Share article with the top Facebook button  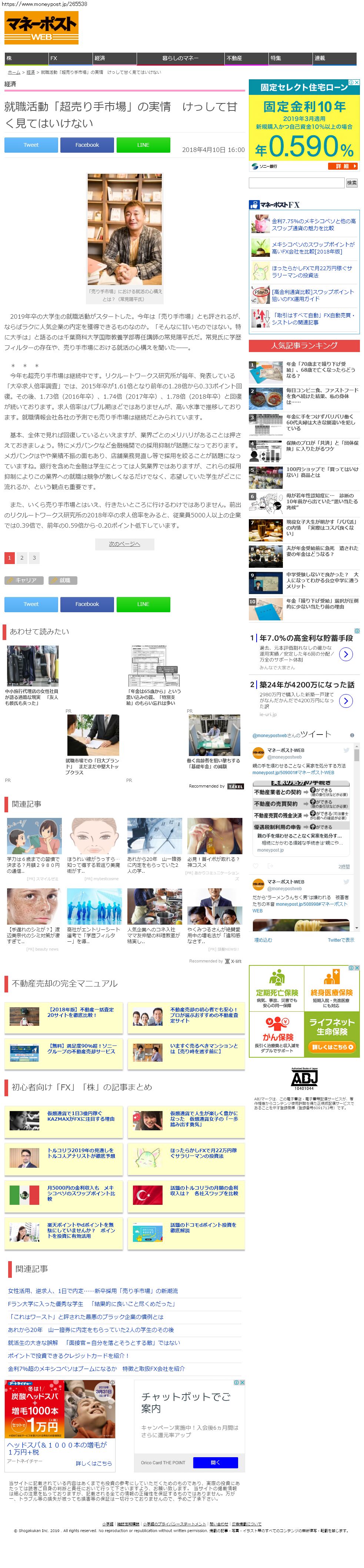click(87, 145)
